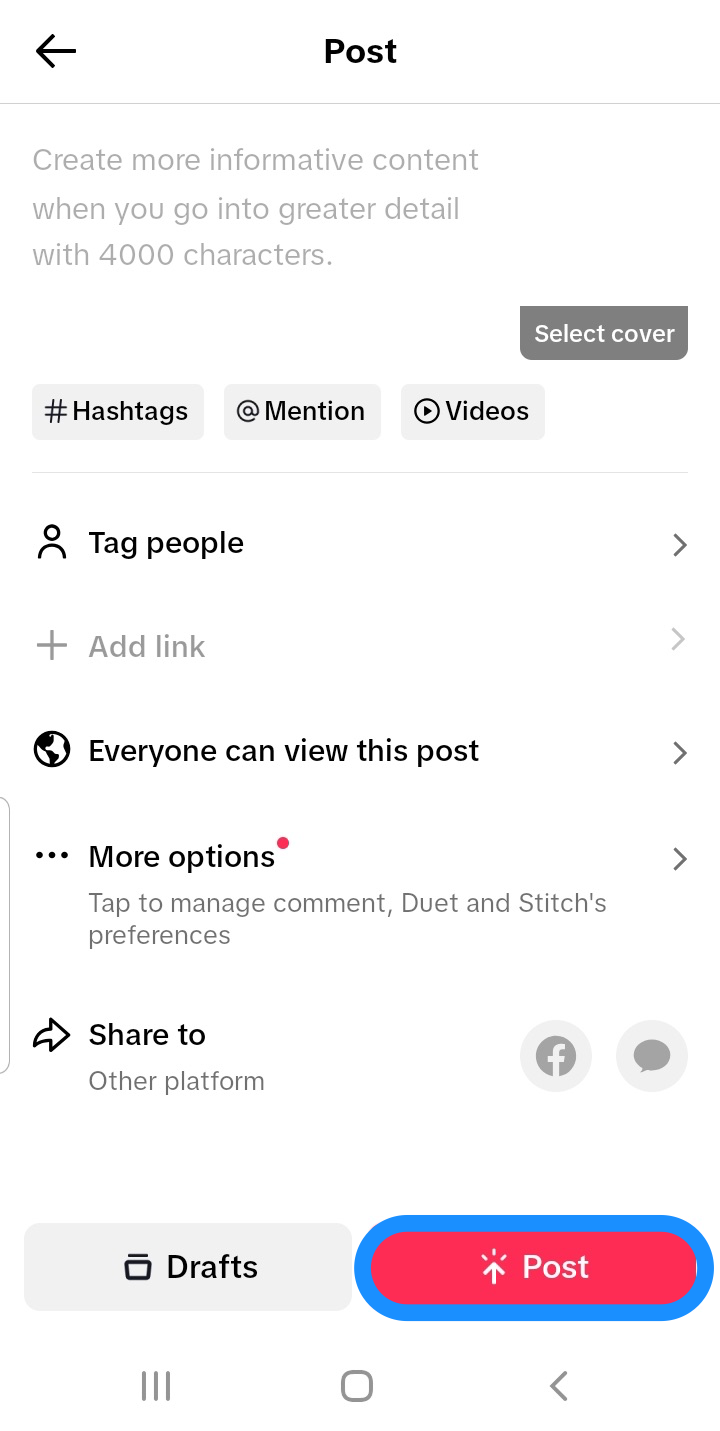Expand the Tag people settings
The width and height of the screenshot is (720, 1431).
pyautogui.click(x=680, y=544)
